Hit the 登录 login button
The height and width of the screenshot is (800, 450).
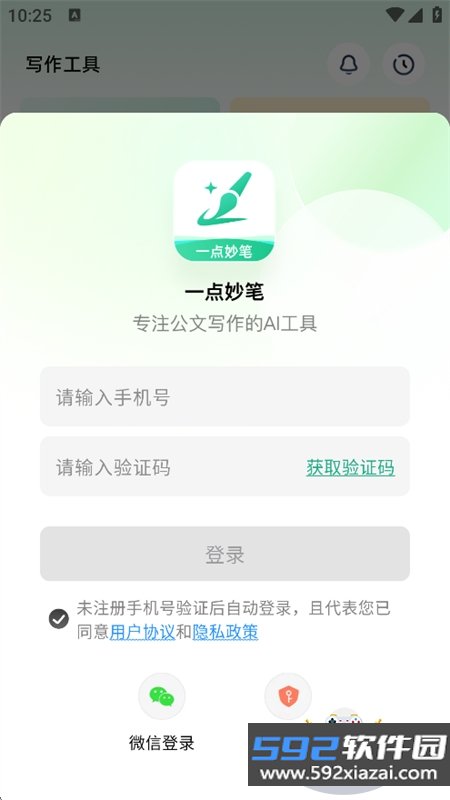[x=224, y=554]
